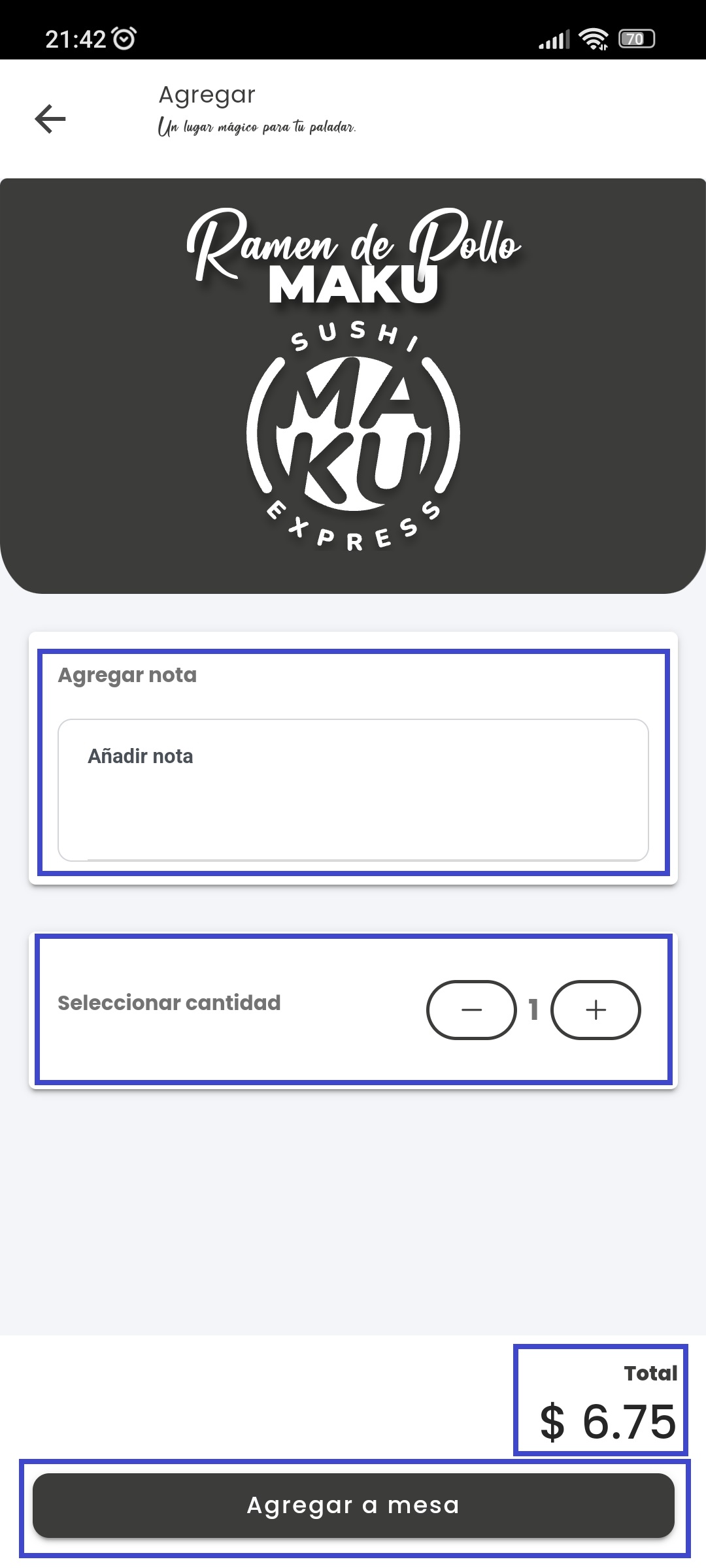Decrease quantity with the minus button

click(471, 1010)
